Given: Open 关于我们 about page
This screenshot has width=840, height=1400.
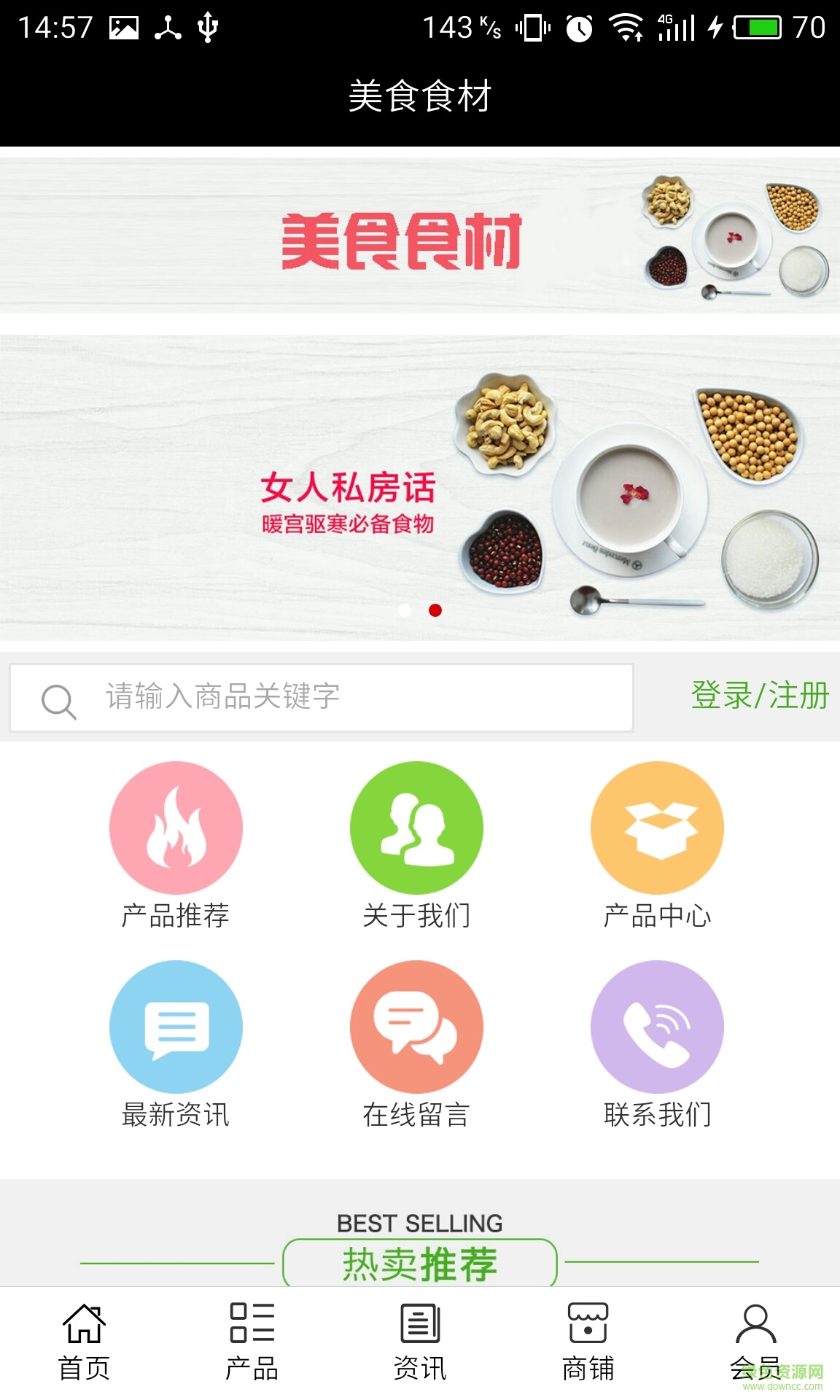Looking at the screenshot, I should pos(416,828).
